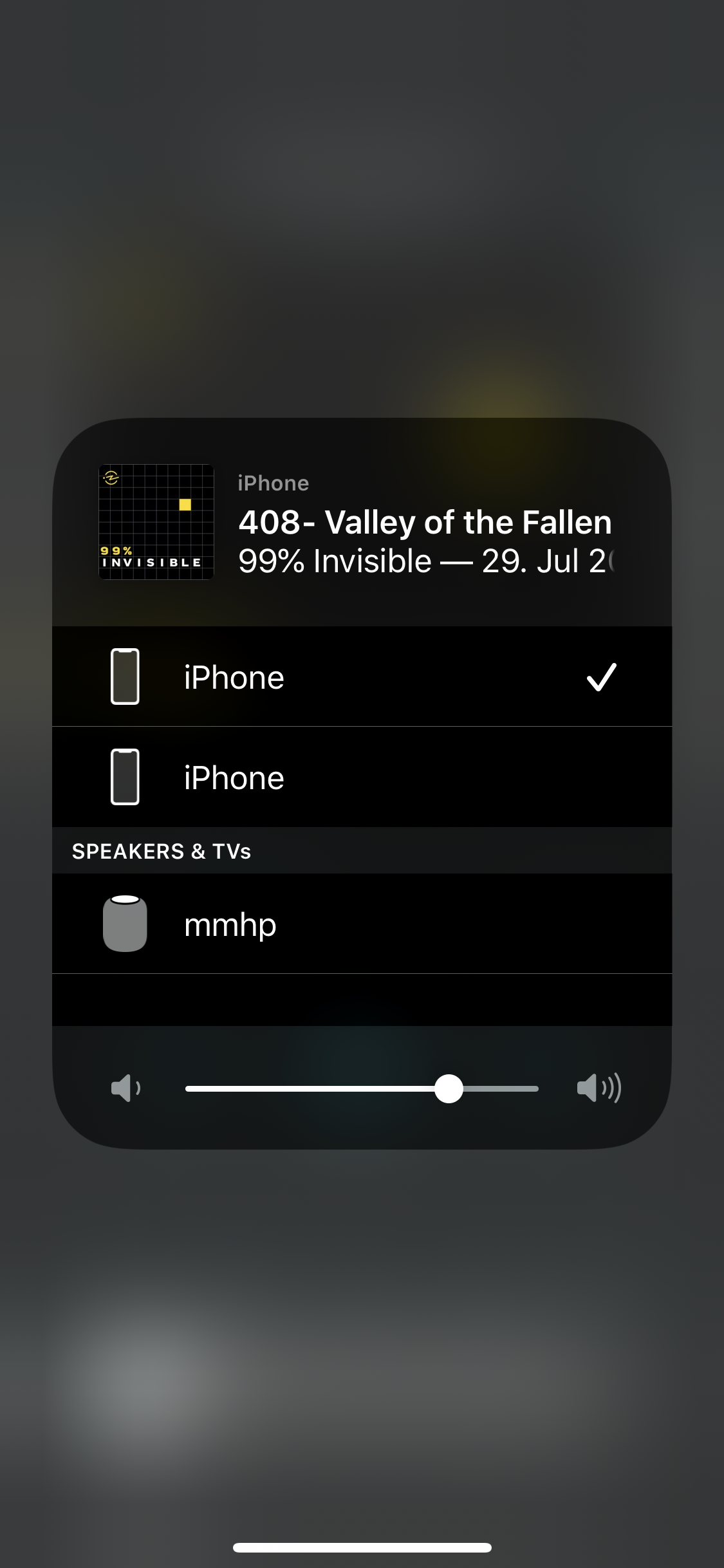Screen dimensions: 724x1568
Task: Tap the volume slider to adjust the level
Action: coord(362,1088)
